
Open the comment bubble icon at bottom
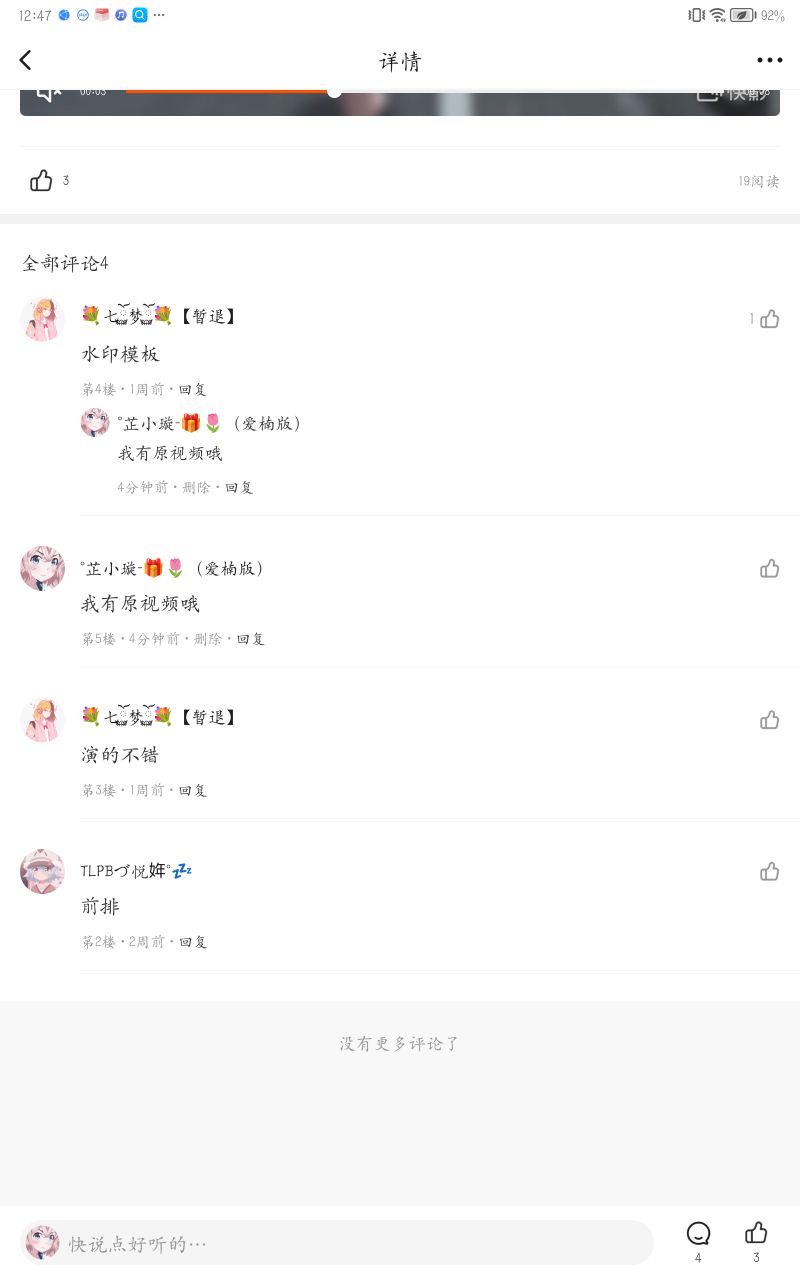[x=698, y=1234]
